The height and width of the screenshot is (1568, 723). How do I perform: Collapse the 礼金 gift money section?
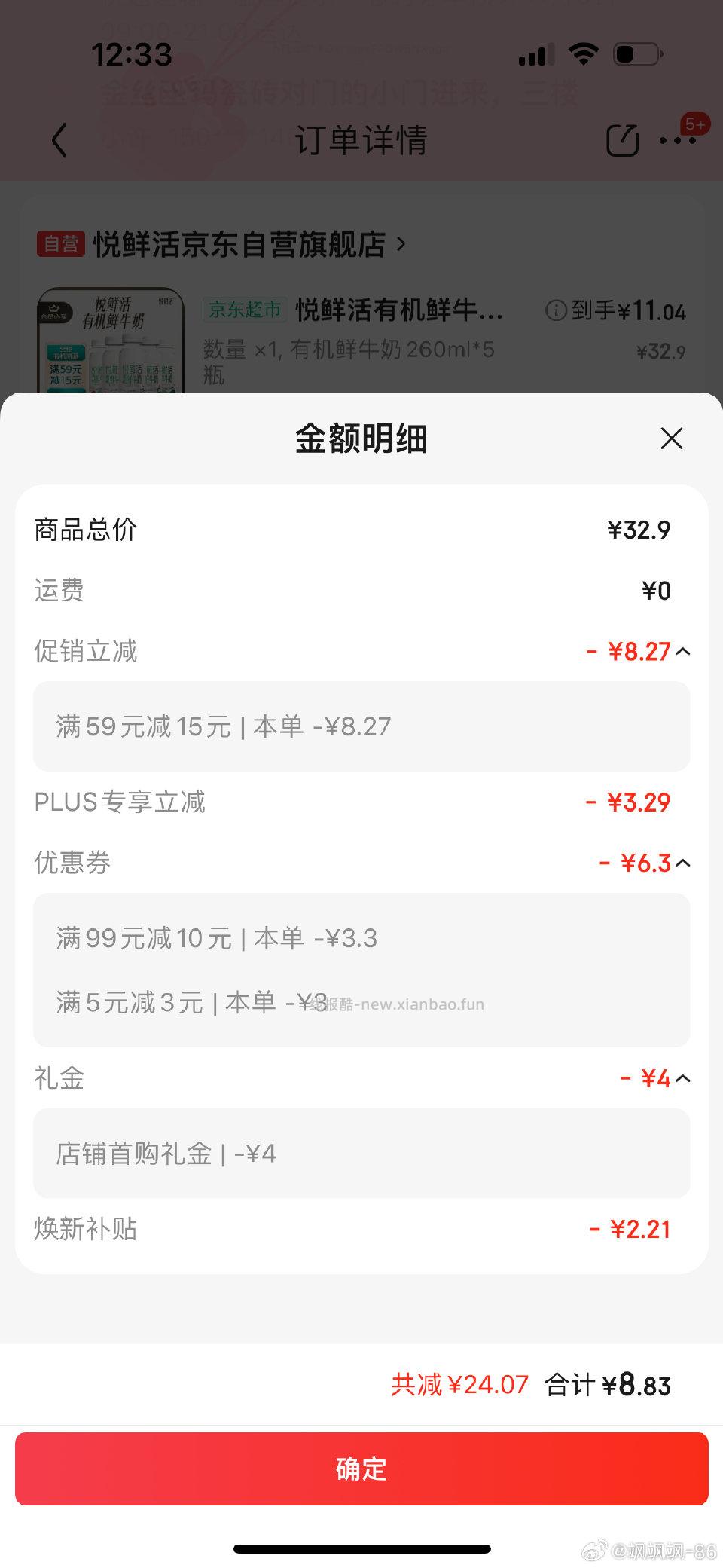pyautogui.click(x=682, y=1078)
